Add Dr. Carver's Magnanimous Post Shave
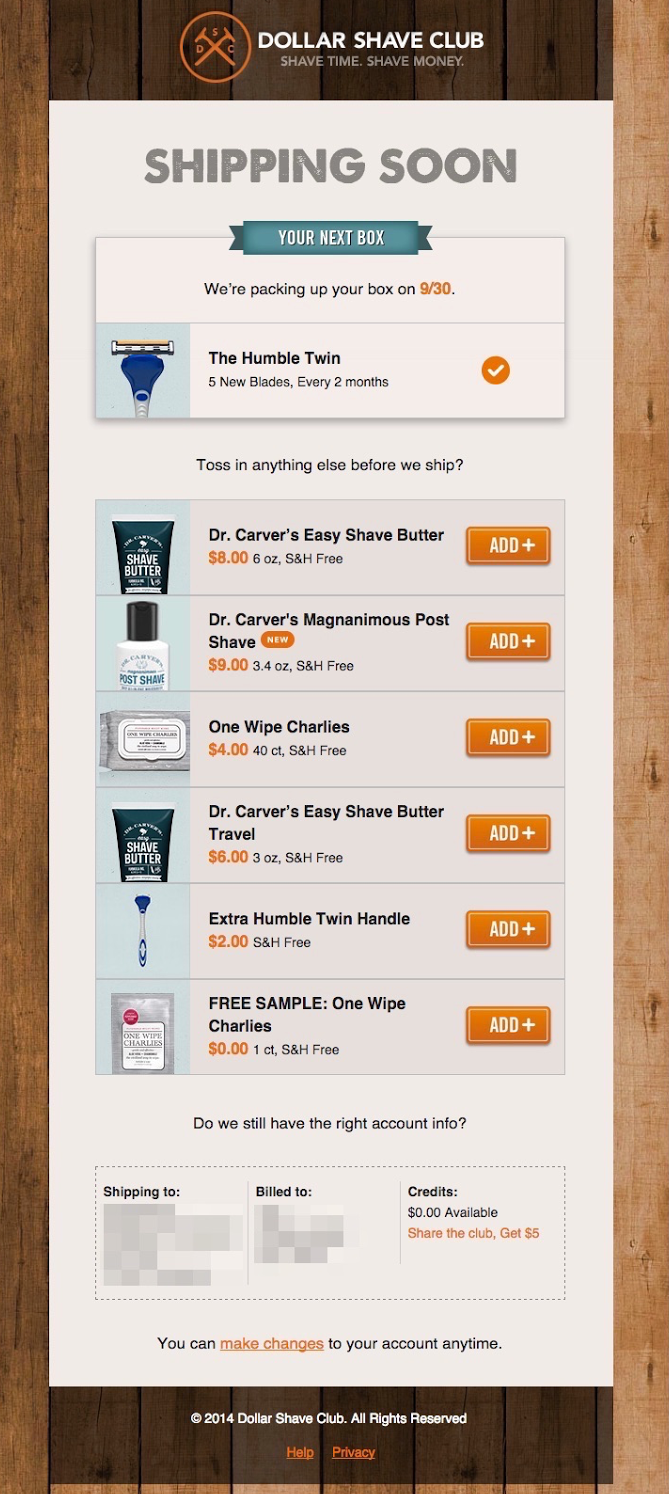The width and height of the screenshot is (669, 1494). 508,642
